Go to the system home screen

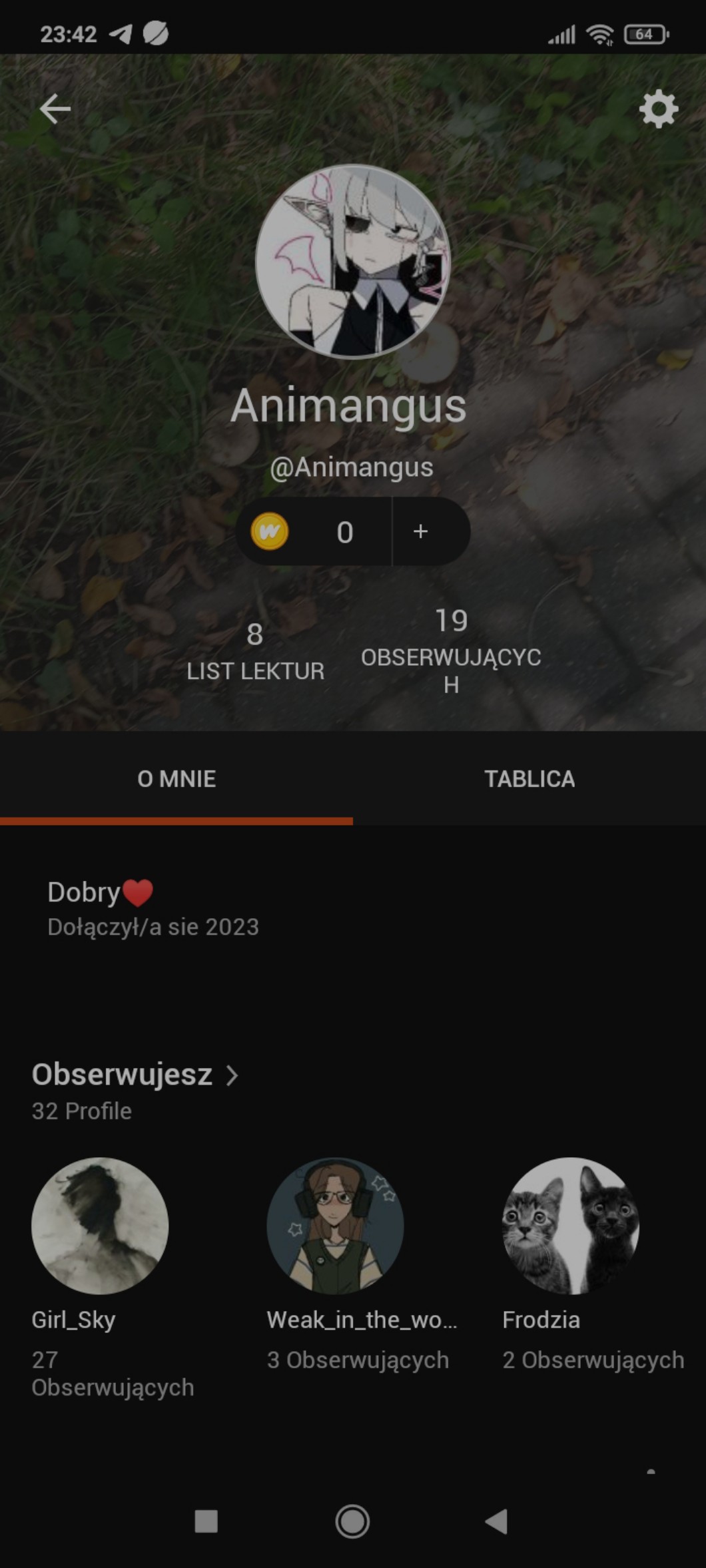click(x=352, y=1521)
